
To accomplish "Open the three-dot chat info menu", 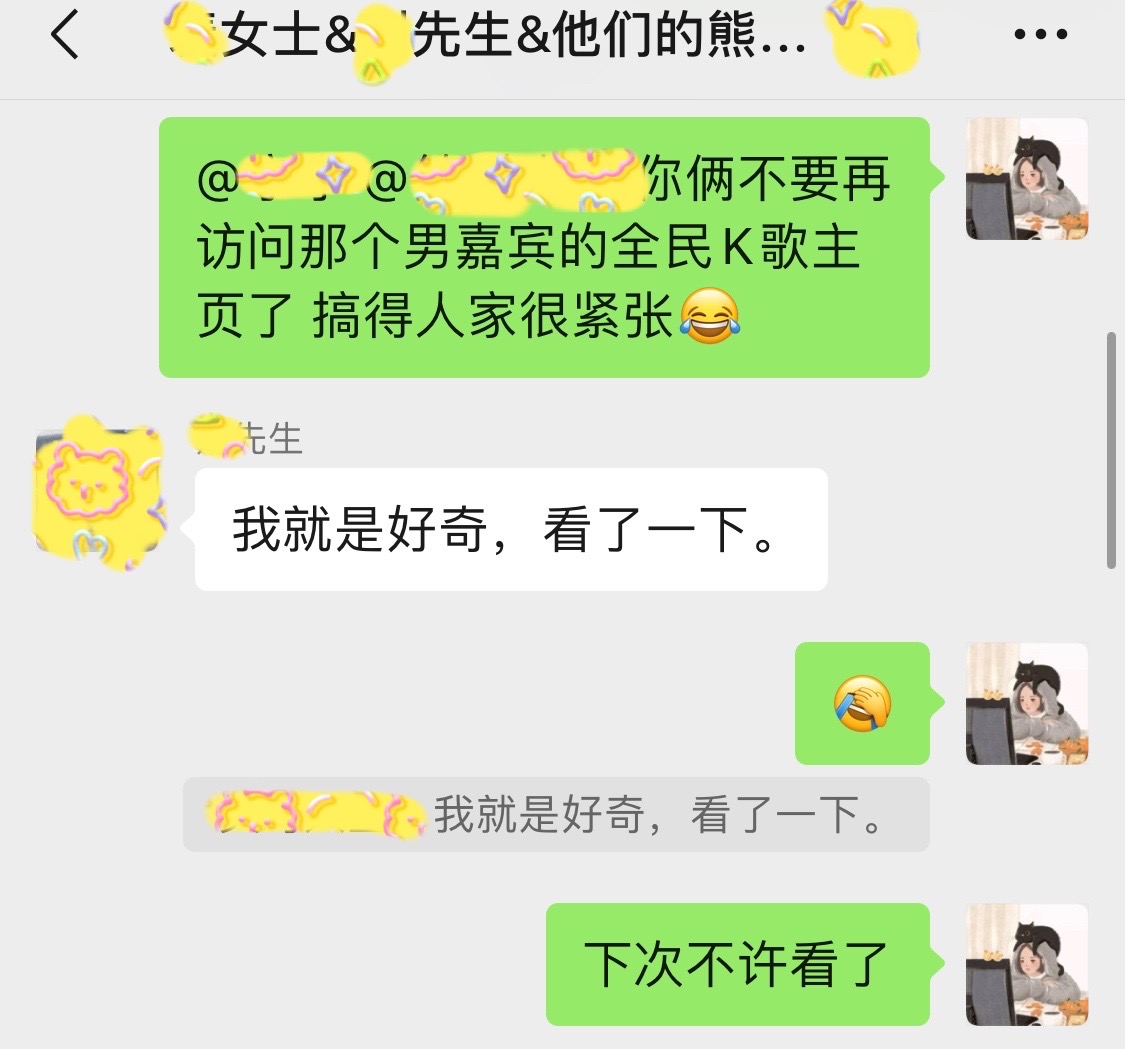I will pos(1041,35).
